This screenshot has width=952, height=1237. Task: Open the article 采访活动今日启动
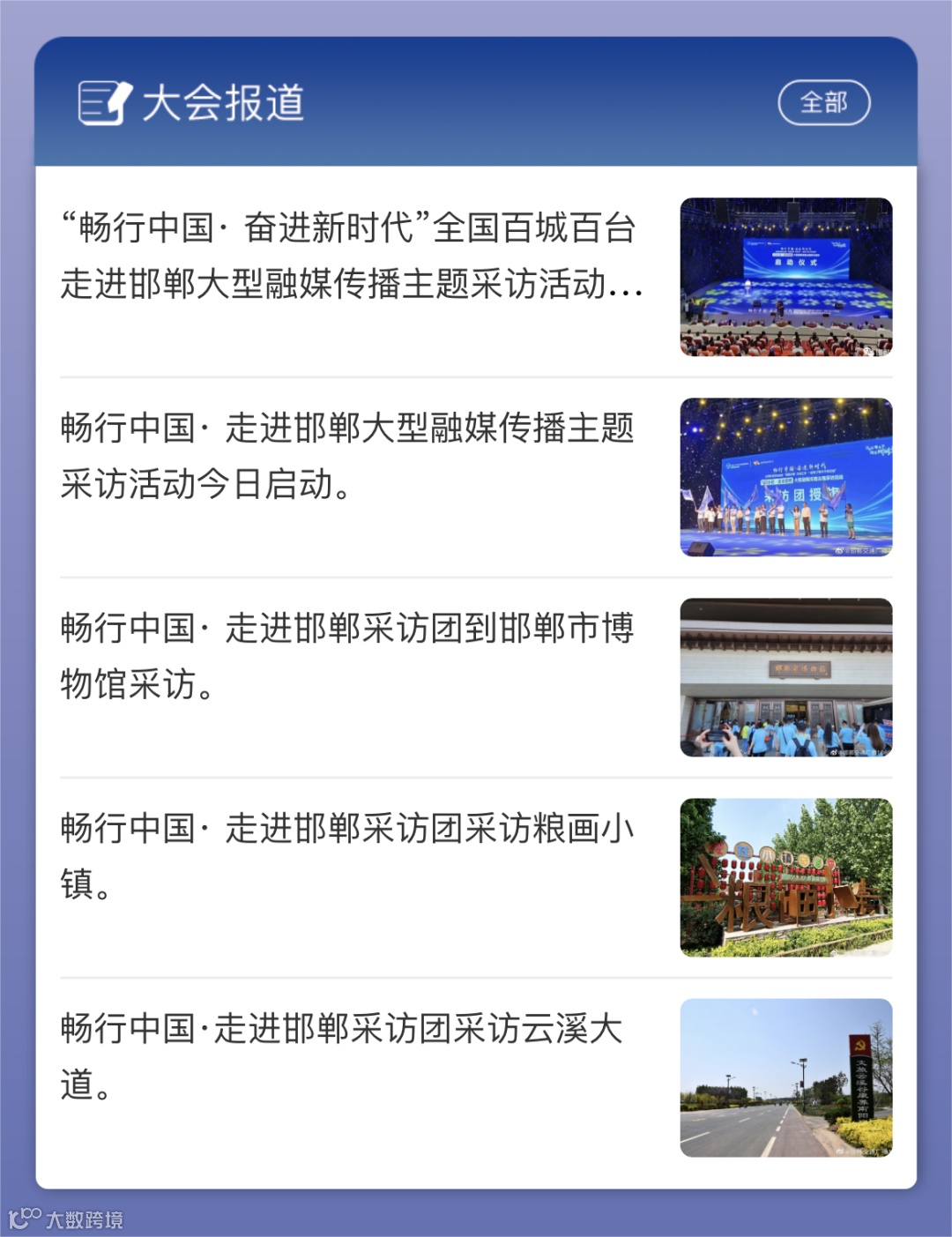pos(476,477)
